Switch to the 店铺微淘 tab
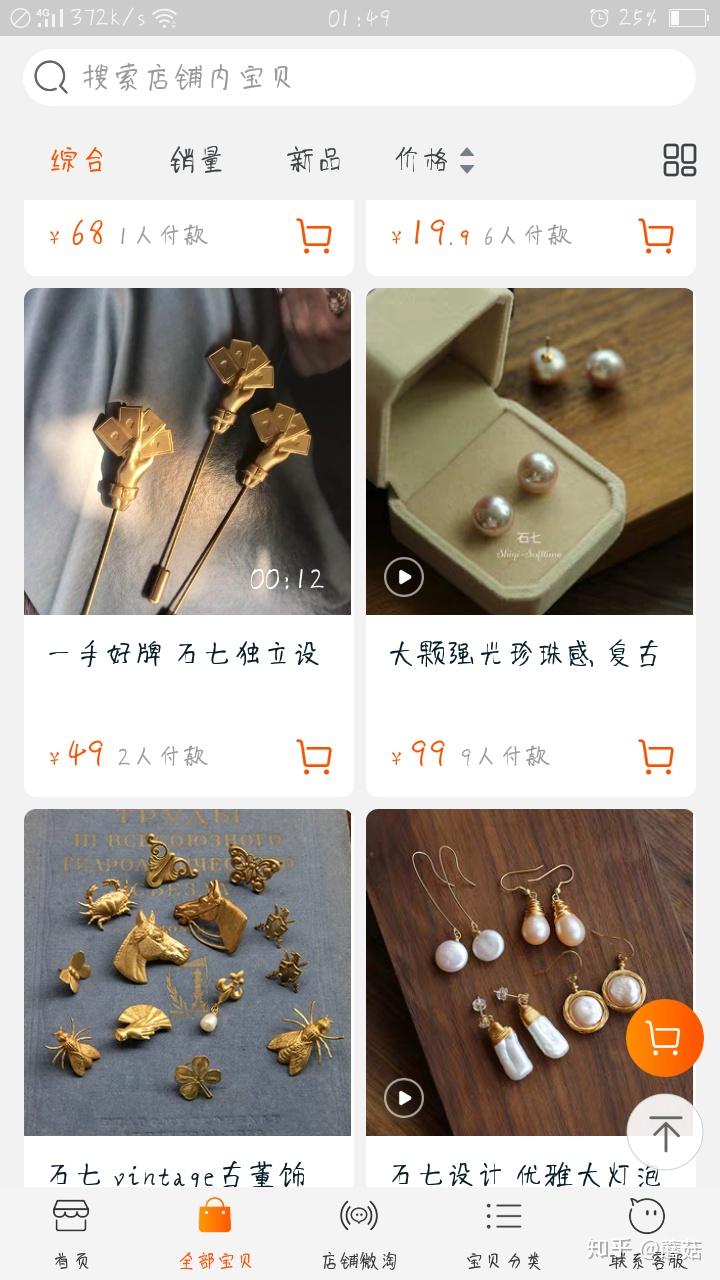The height and width of the screenshot is (1280, 720). pyautogui.click(x=359, y=1232)
